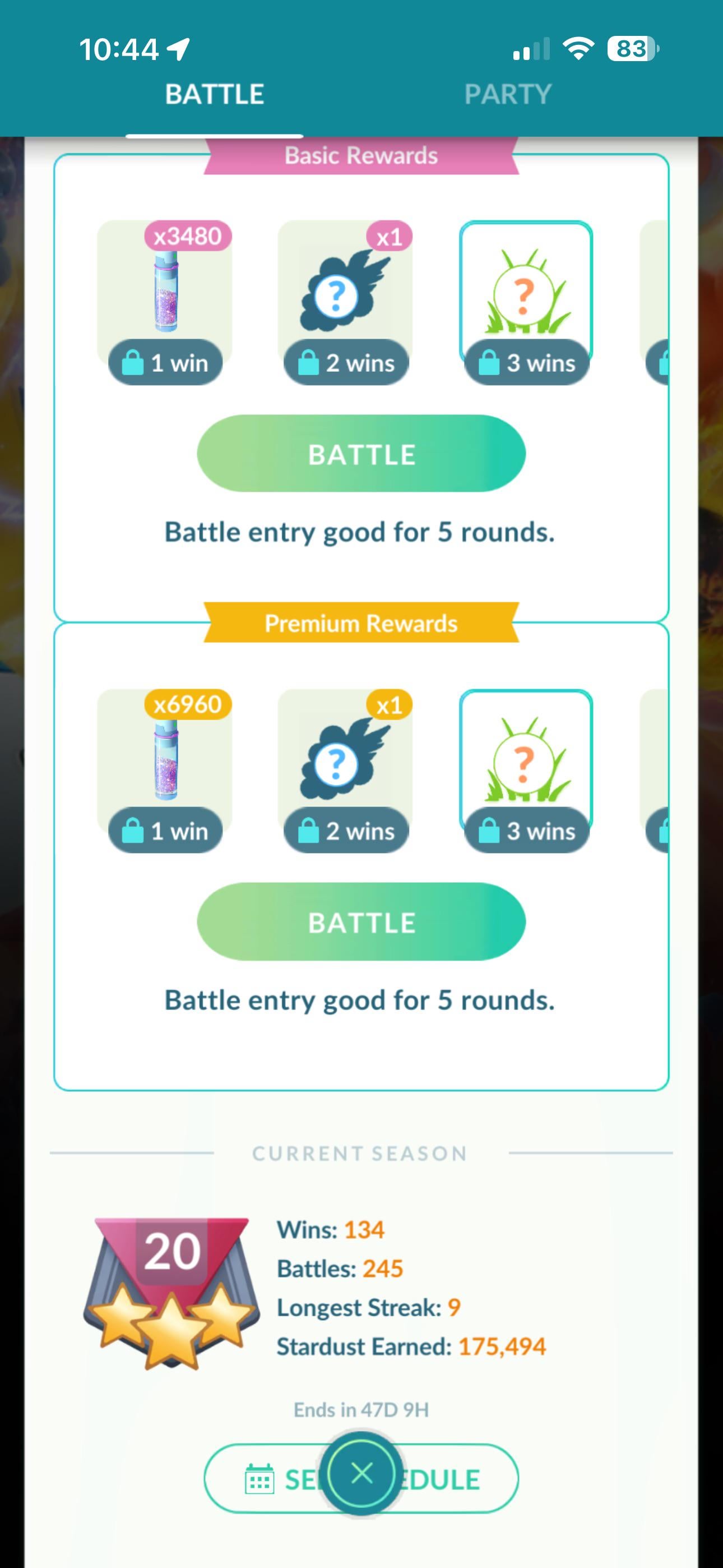Tap Premium 2 wins mystery item reward
723x1568 pixels.
coord(345,761)
